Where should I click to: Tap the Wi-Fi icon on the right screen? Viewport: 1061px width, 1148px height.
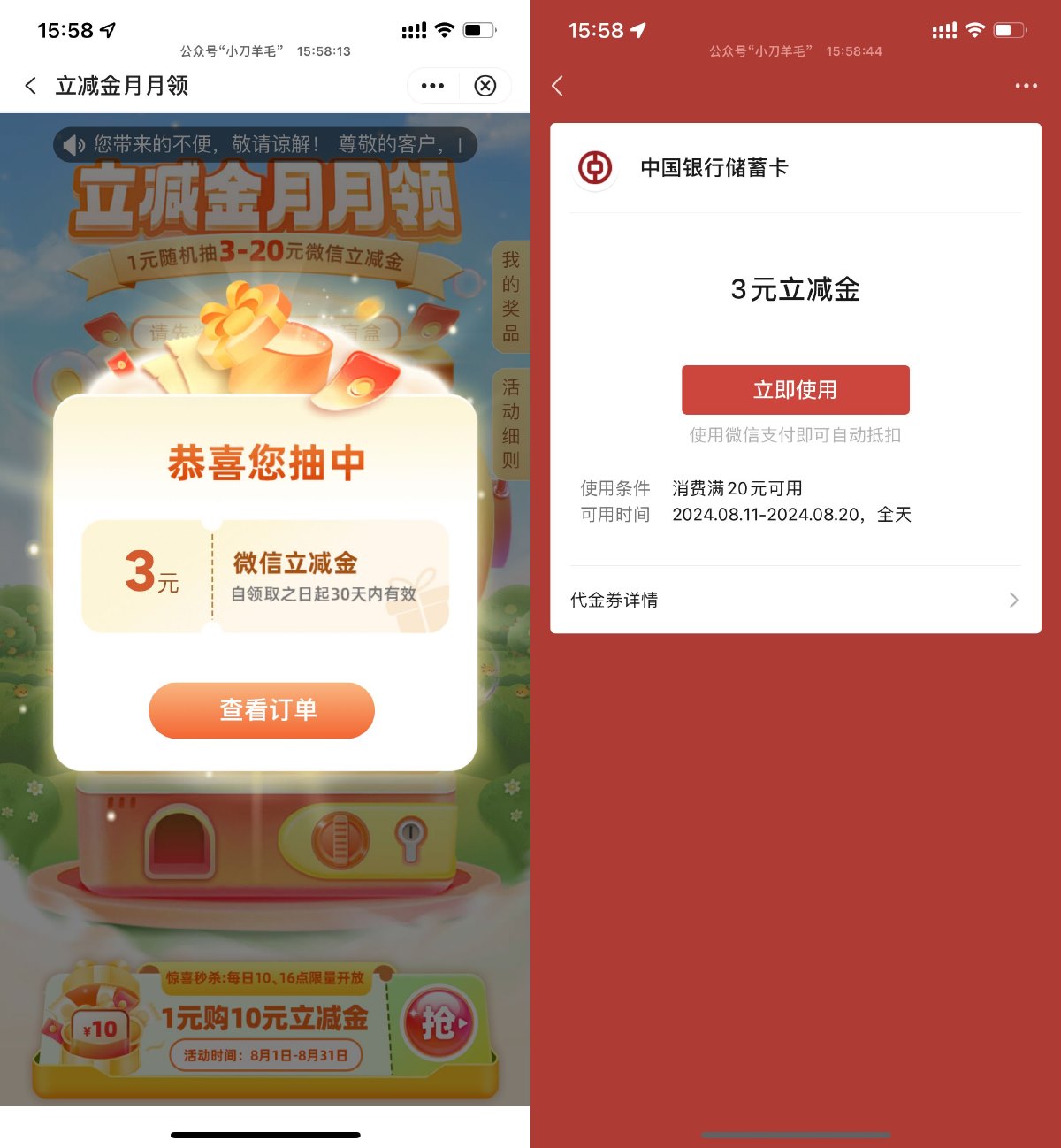(974, 29)
